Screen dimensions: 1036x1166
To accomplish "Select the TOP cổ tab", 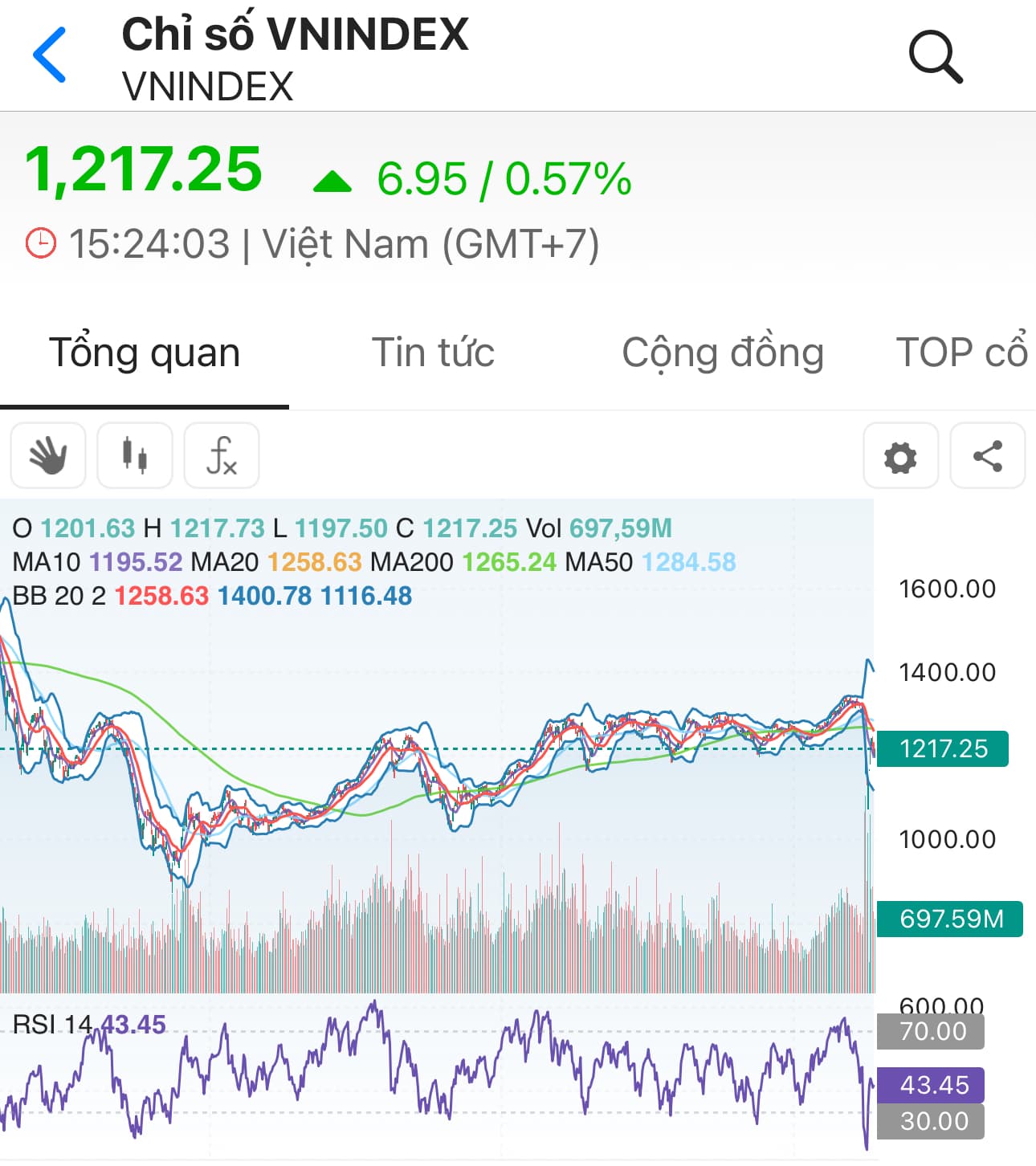I will tap(961, 353).
